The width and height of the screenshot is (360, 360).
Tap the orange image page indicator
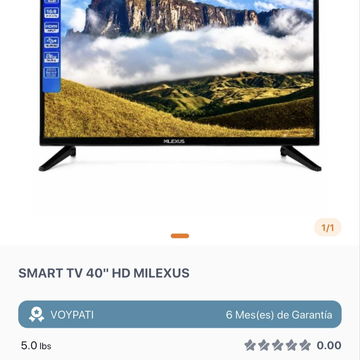180,236
